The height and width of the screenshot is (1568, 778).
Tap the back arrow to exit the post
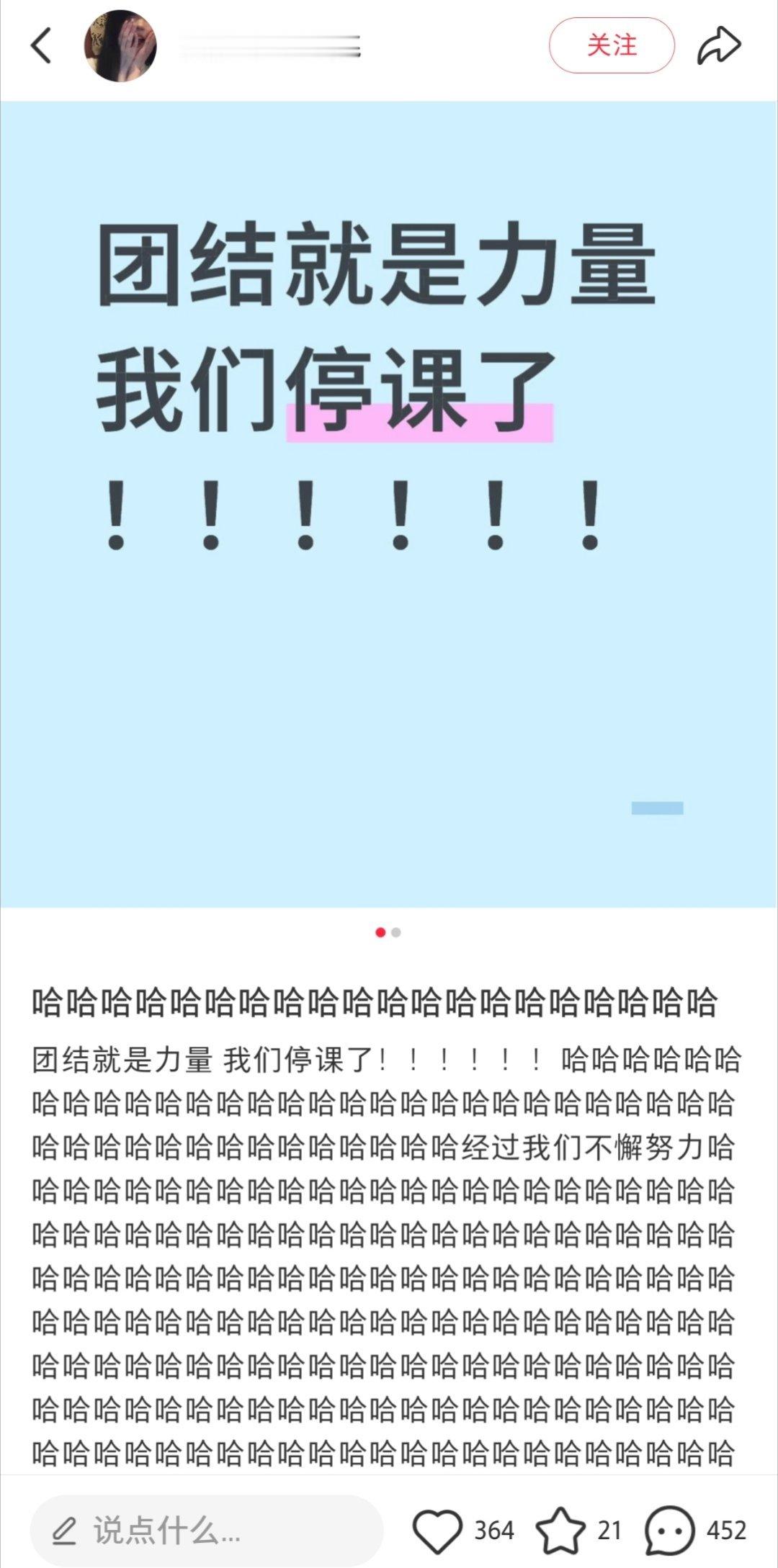tap(41, 45)
